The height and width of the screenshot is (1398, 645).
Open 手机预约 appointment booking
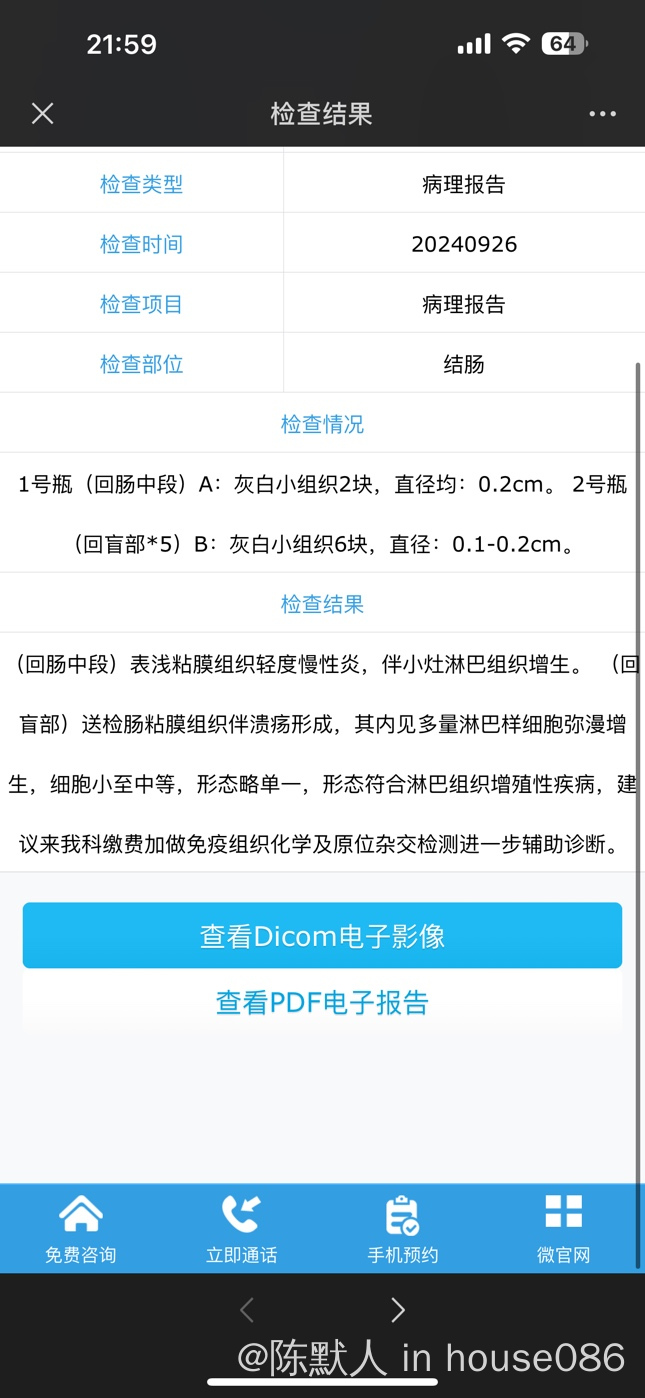402,1228
